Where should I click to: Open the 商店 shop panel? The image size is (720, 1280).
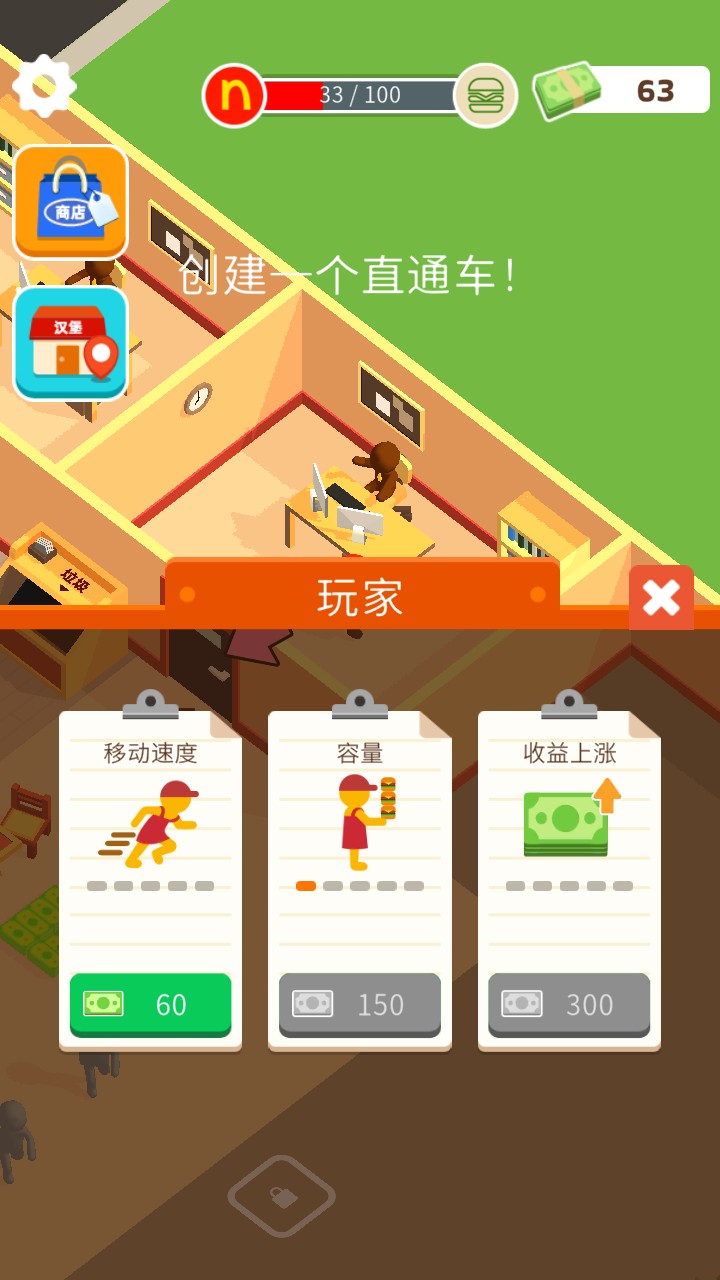coord(70,198)
